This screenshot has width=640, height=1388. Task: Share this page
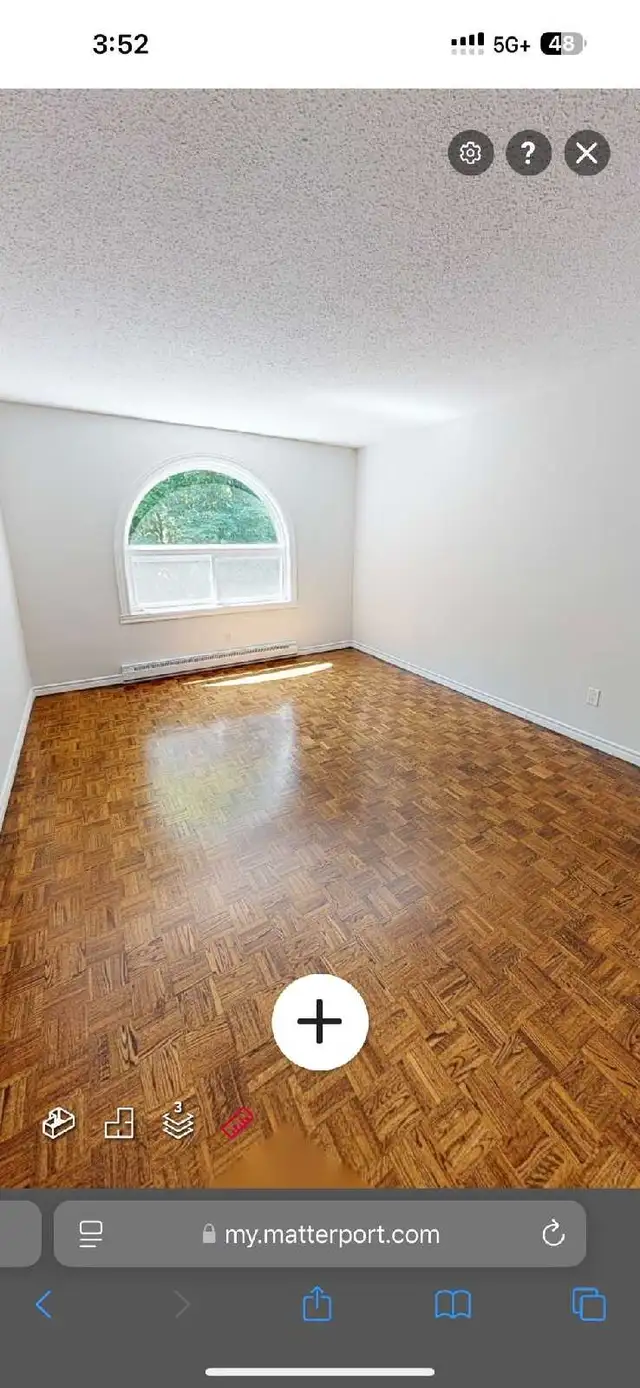coord(317,1303)
